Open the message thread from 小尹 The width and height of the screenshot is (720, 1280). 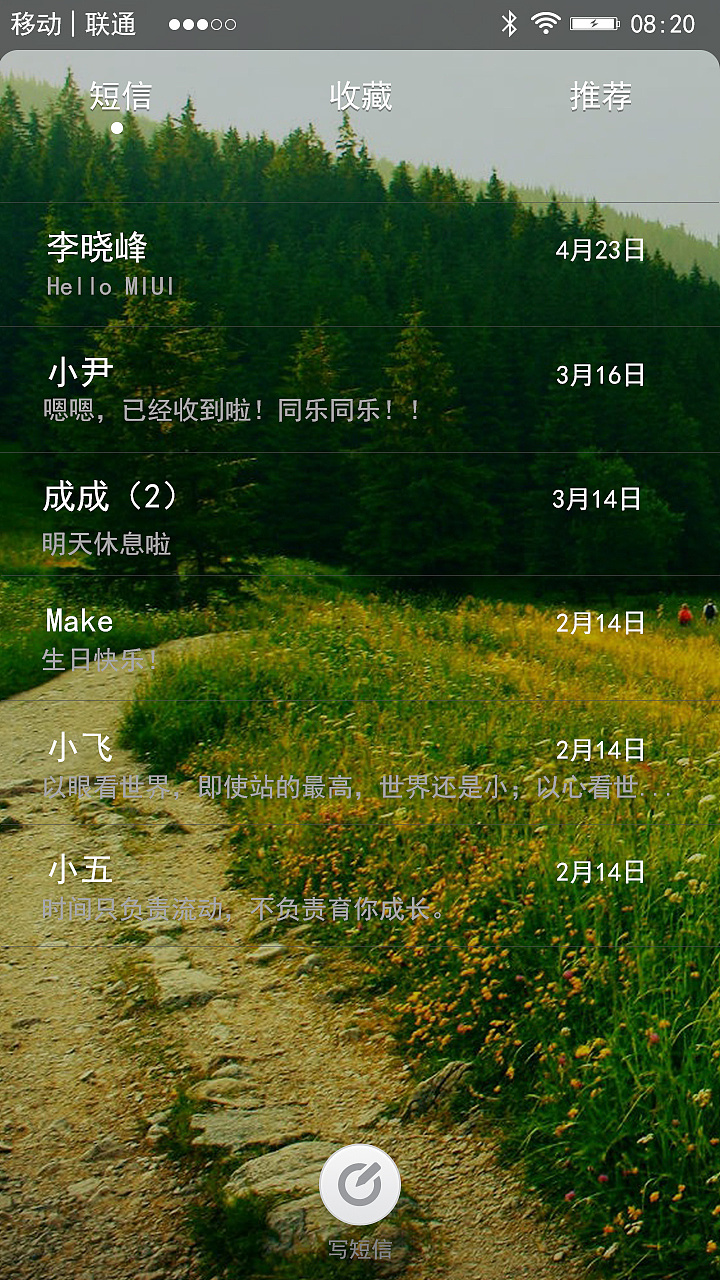tap(360, 390)
